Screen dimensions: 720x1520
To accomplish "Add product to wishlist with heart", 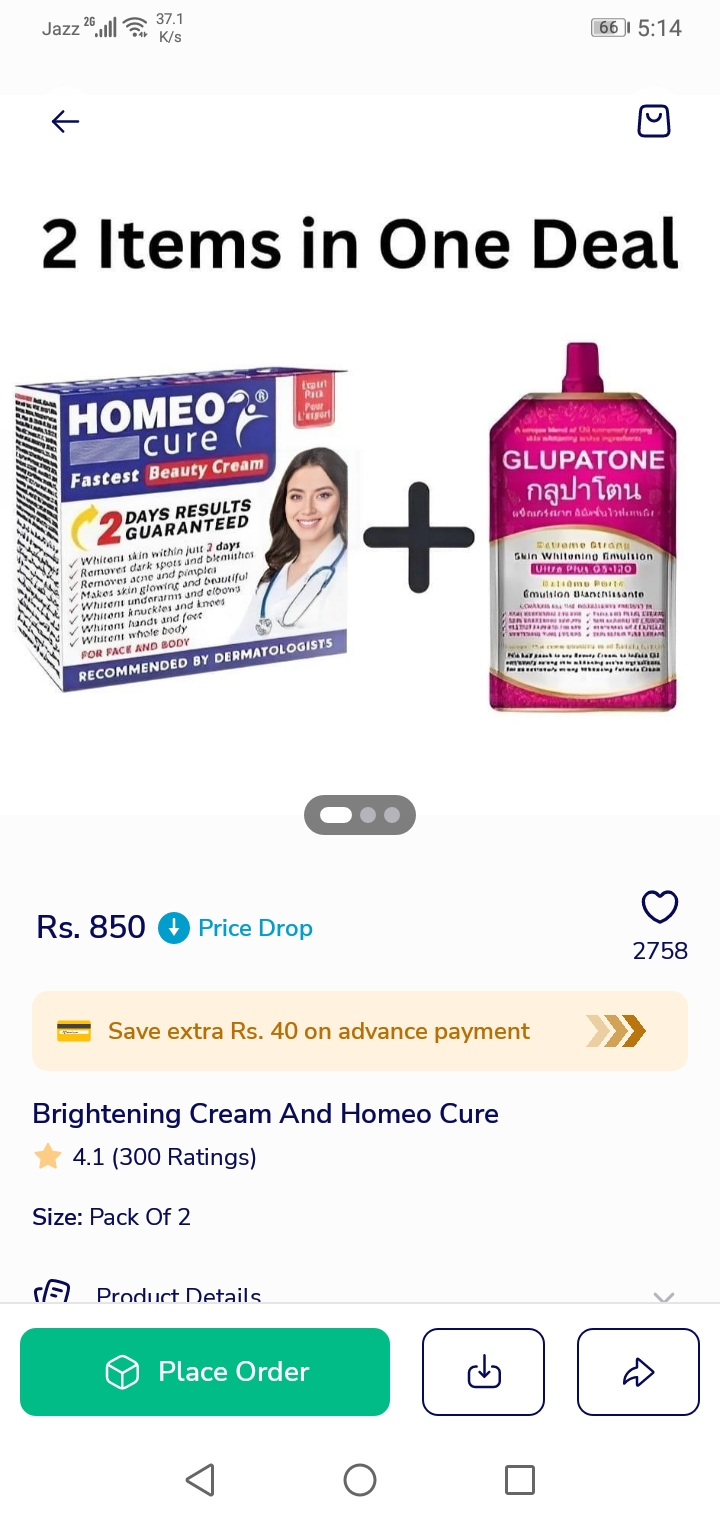I will click(660, 907).
